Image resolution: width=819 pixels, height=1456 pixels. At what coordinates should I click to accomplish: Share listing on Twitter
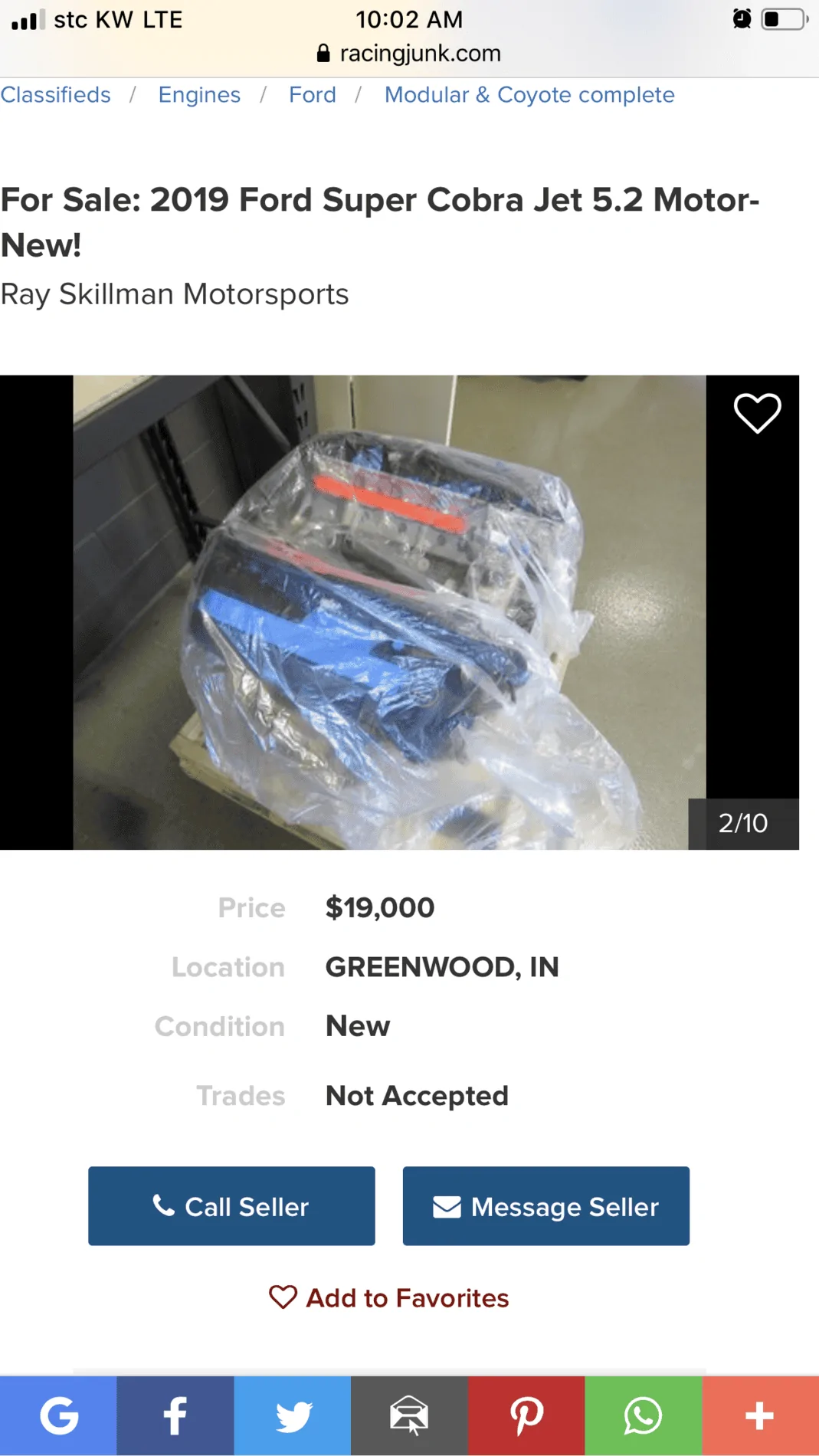coord(293,1415)
